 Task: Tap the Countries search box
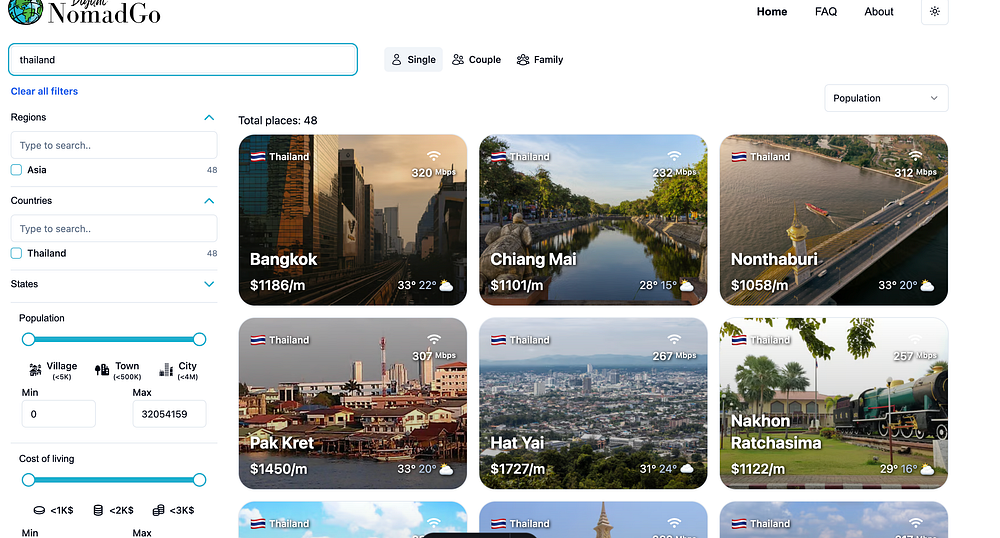coord(113,229)
